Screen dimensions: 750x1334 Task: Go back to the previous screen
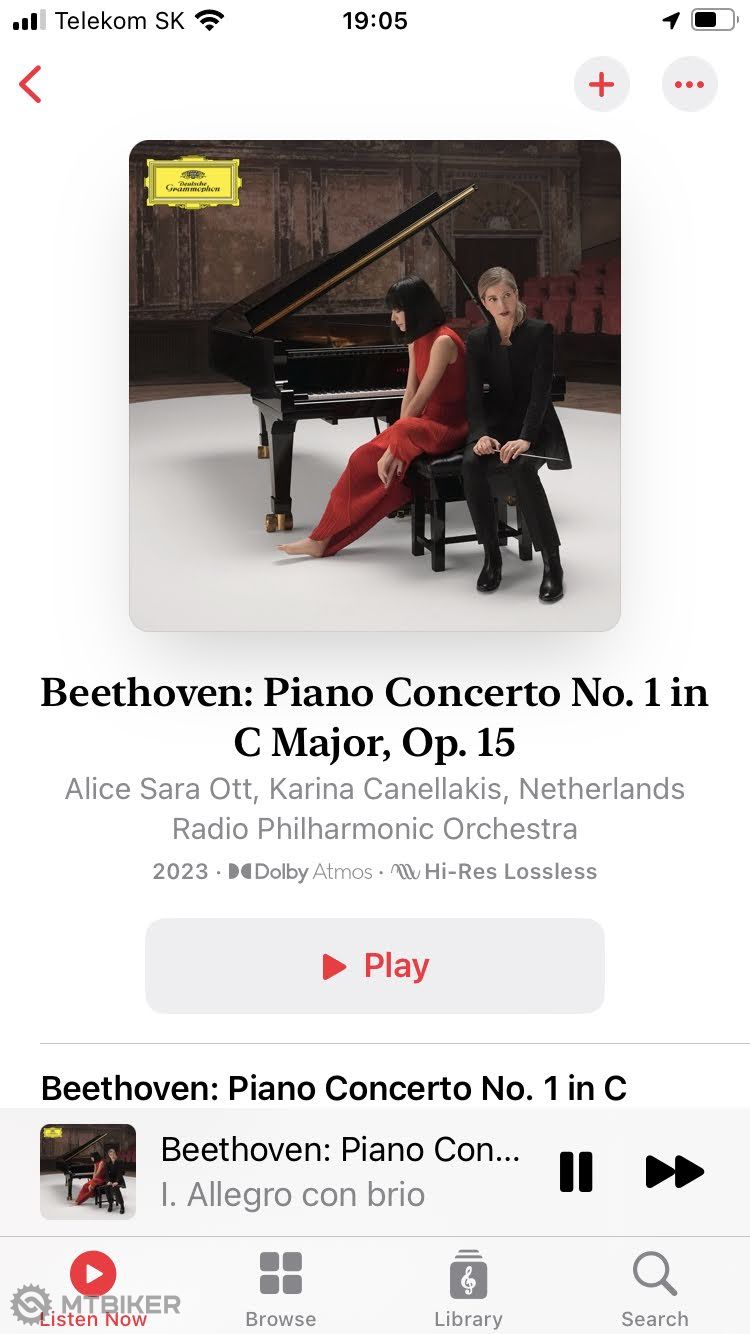32,85
